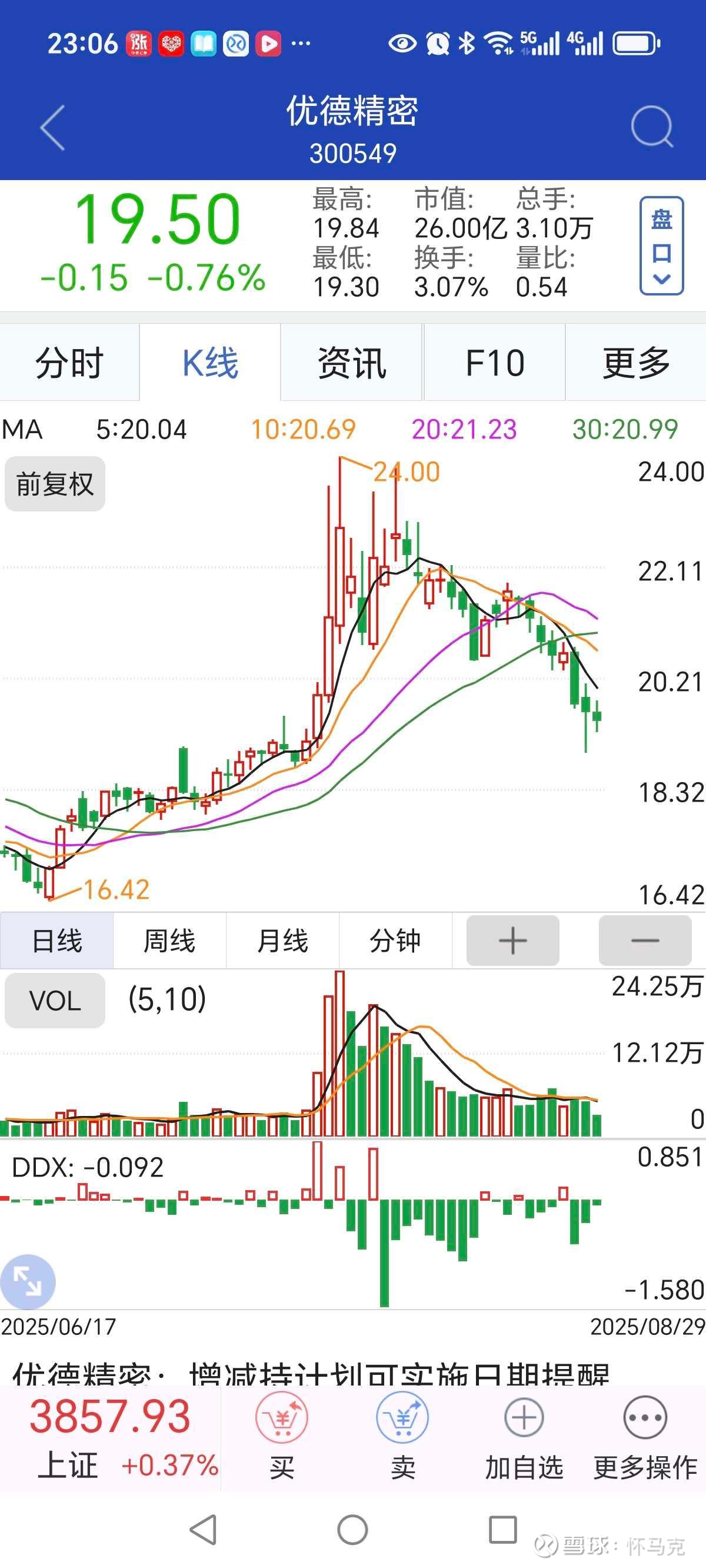Select the K线 tab
This screenshot has height=1568, width=706.
210,363
